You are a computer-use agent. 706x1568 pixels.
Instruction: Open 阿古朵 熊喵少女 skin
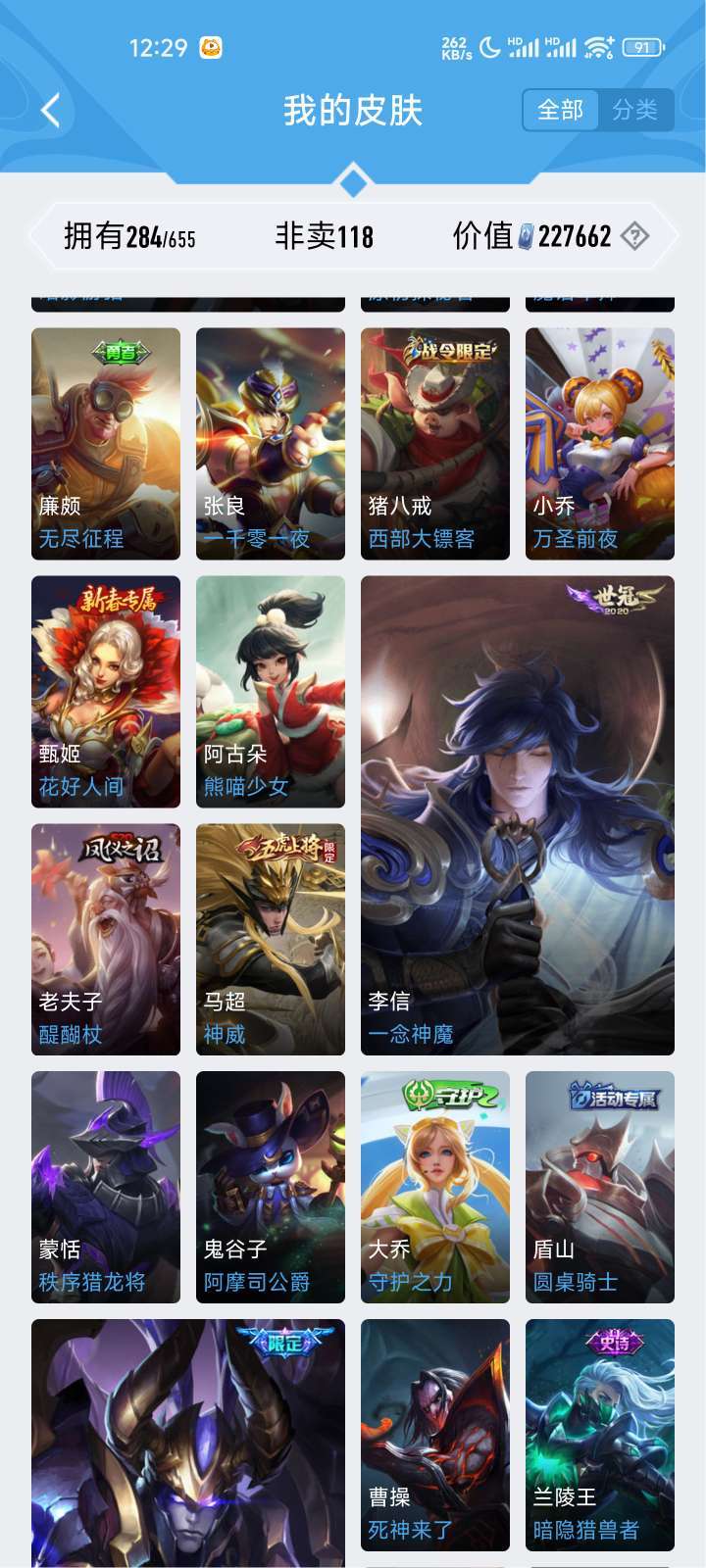[x=271, y=692]
